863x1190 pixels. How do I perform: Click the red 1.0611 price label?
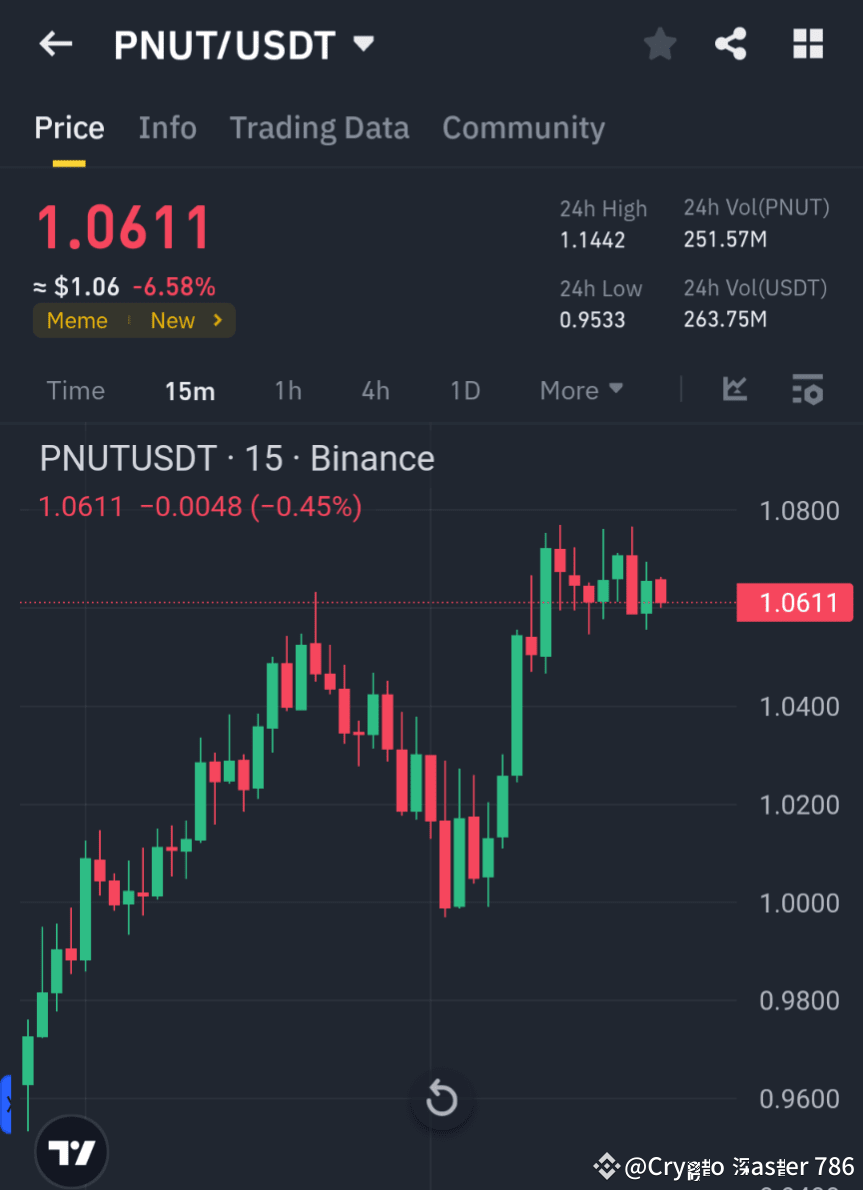[795, 602]
